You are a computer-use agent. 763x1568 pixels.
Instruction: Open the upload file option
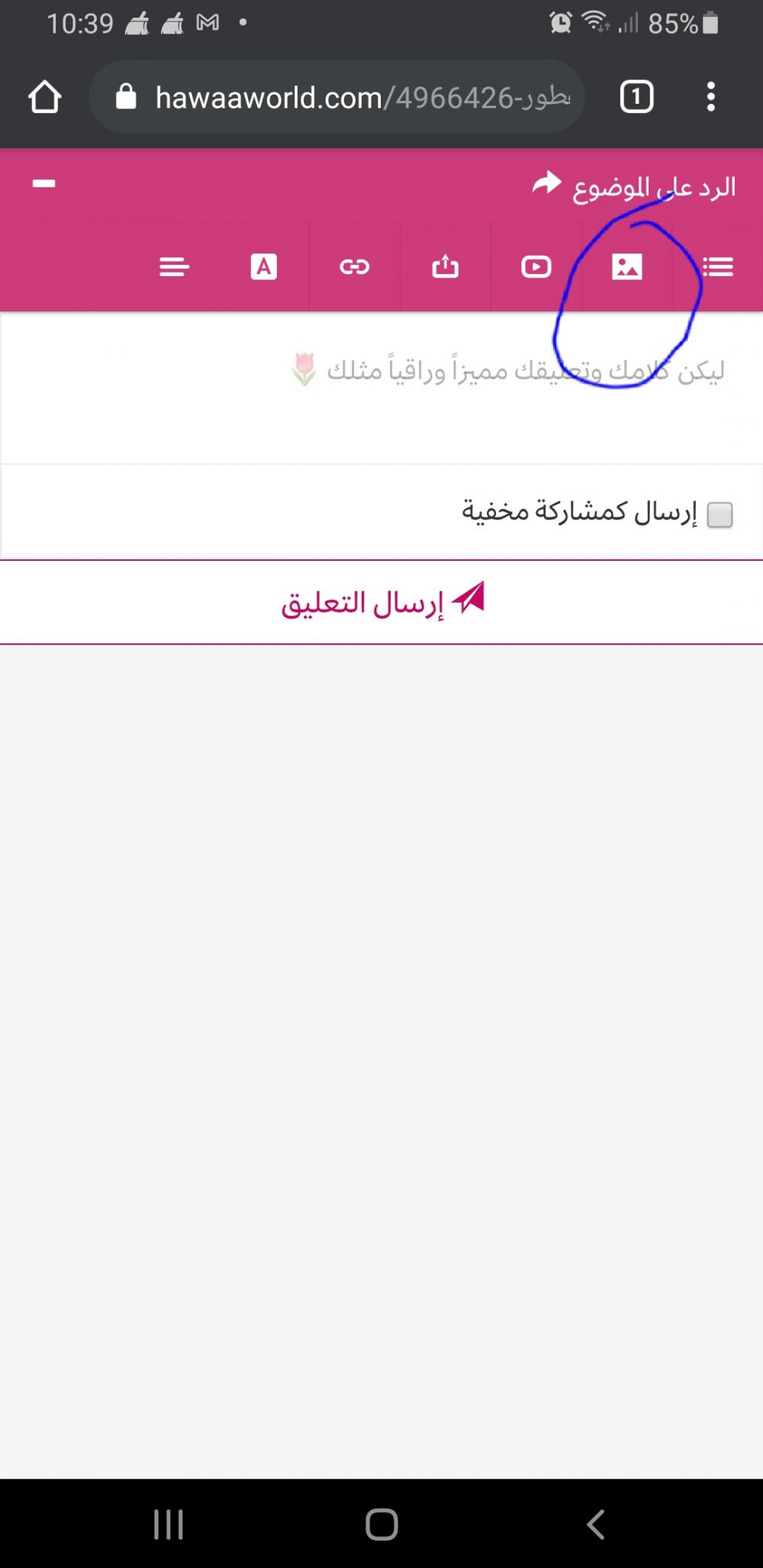pos(445,266)
